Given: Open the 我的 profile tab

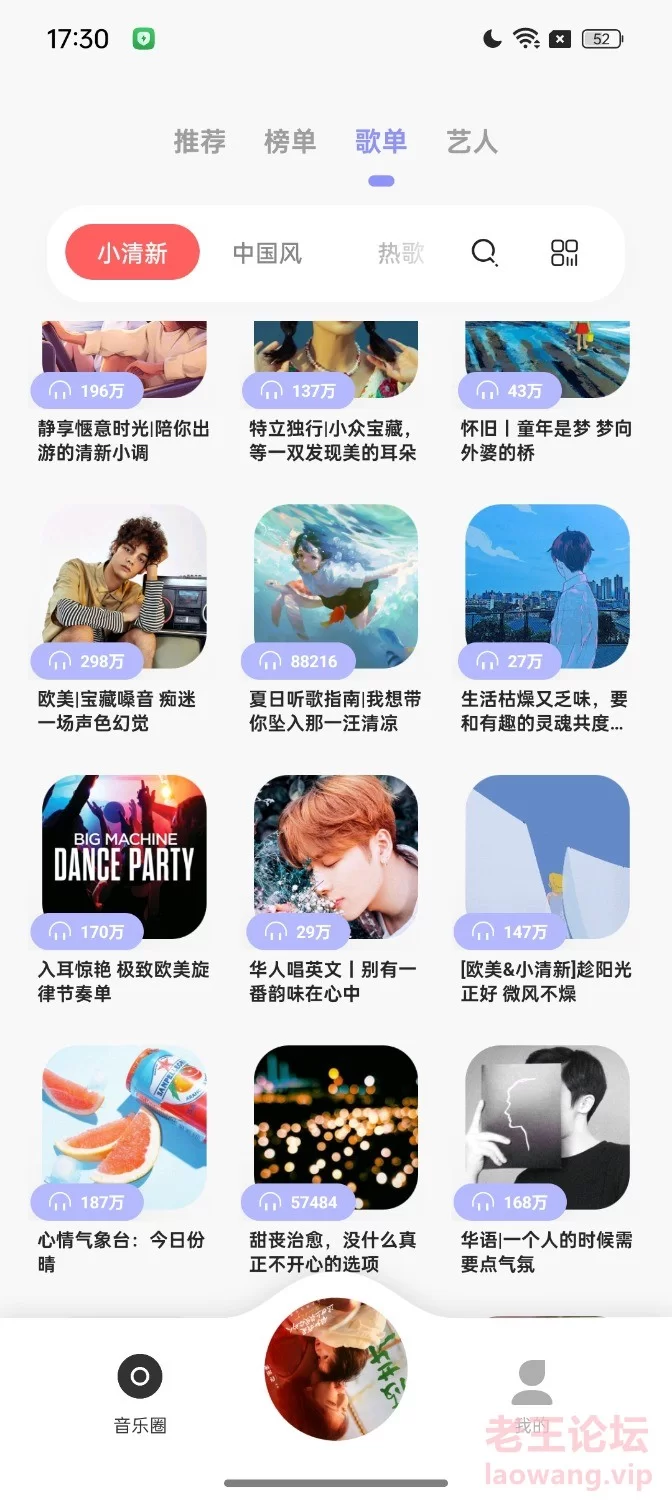Looking at the screenshot, I should (x=531, y=1396).
